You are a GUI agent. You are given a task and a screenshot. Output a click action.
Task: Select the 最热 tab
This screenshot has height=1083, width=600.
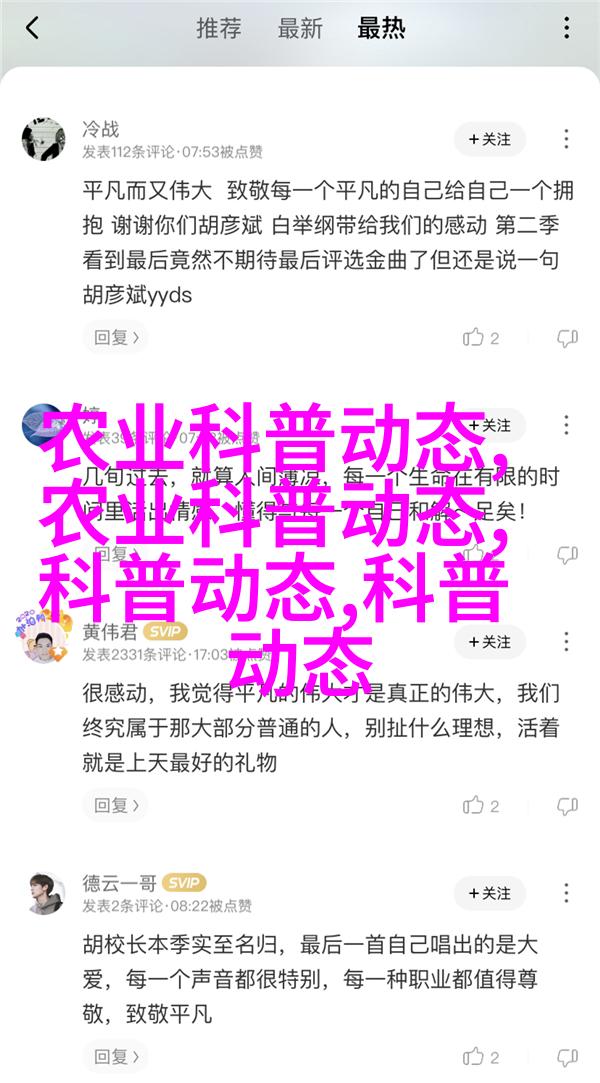click(382, 28)
